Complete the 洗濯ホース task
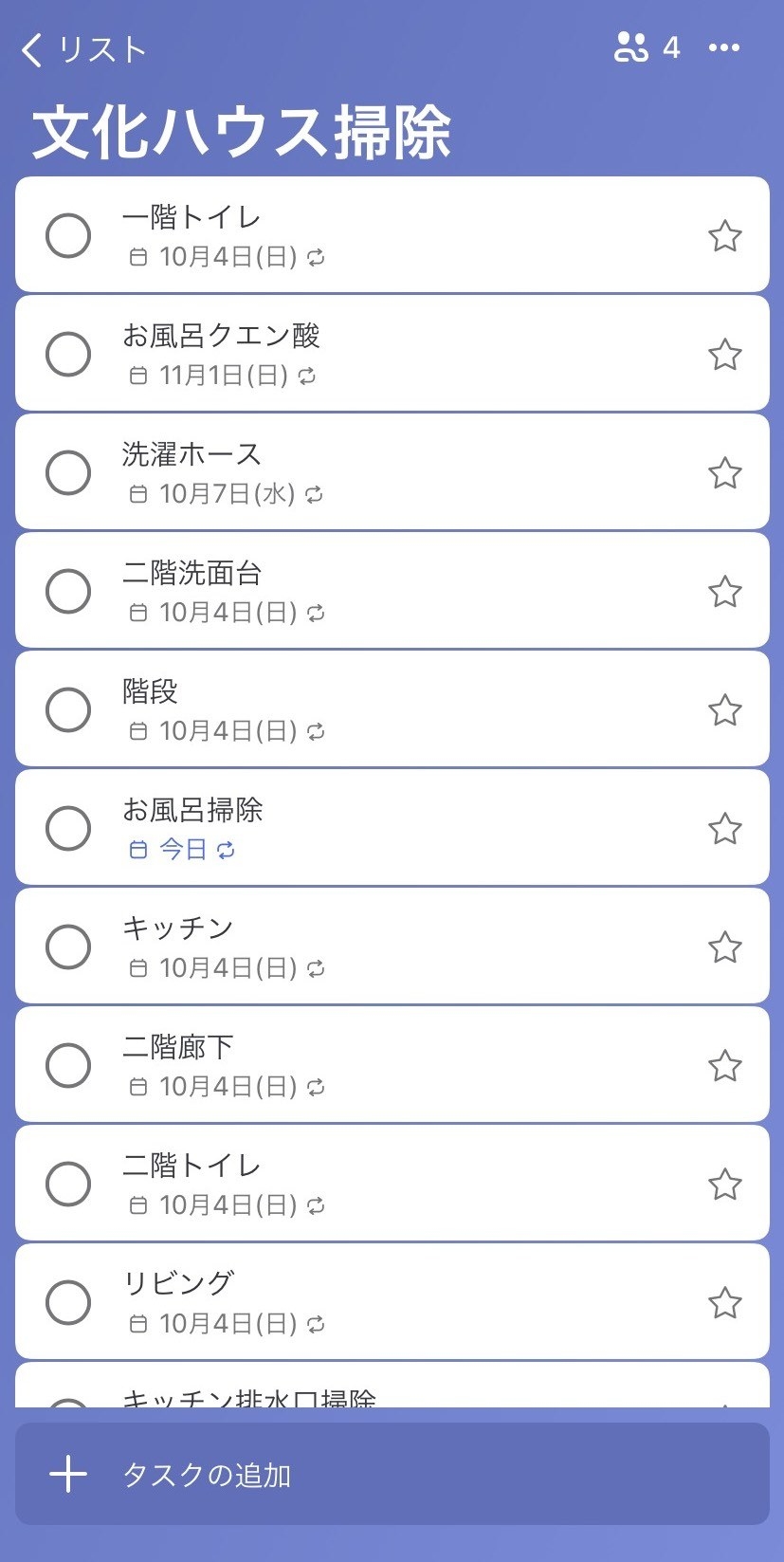Viewport: 784px width, 1562px height. point(68,472)
